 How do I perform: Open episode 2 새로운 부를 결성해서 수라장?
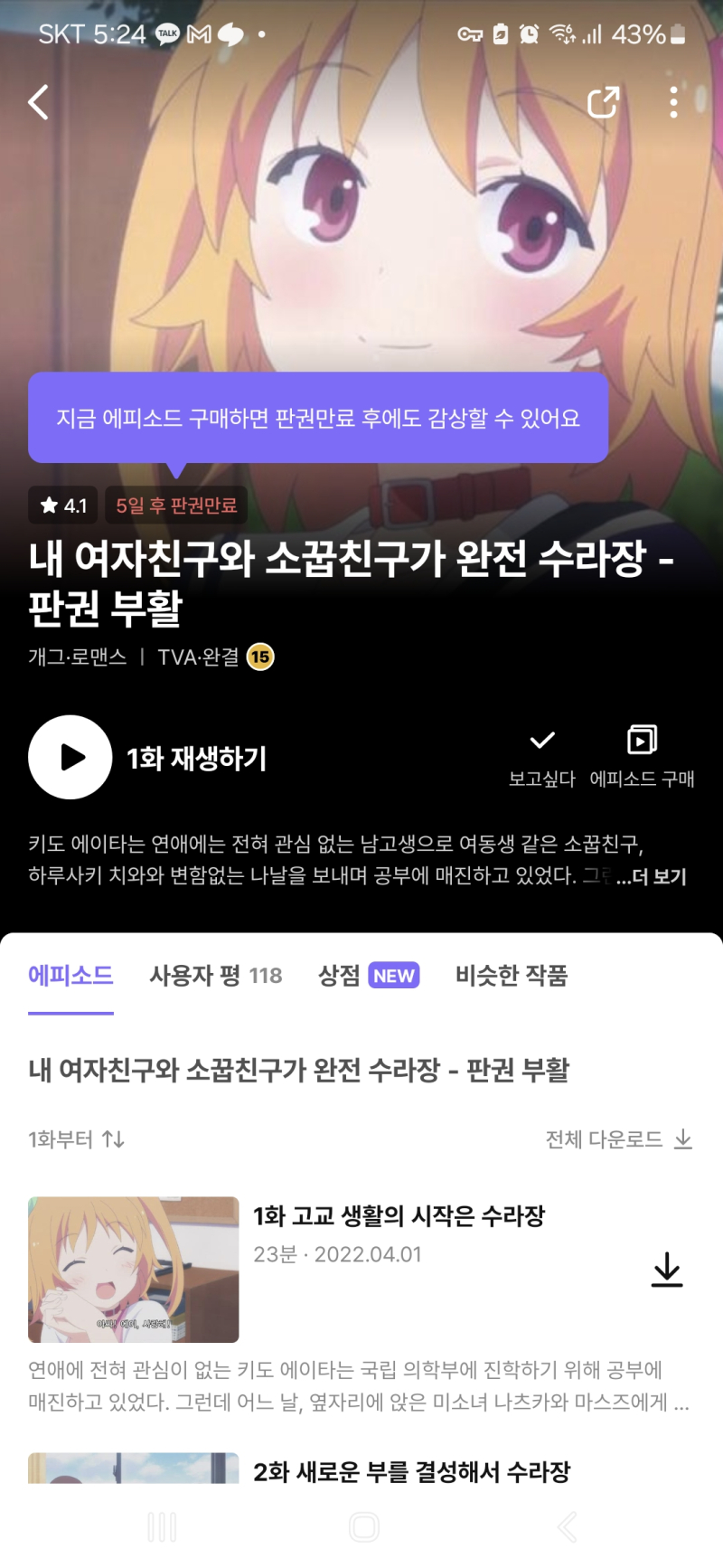pyautogui.click(x=411, y=1472)
